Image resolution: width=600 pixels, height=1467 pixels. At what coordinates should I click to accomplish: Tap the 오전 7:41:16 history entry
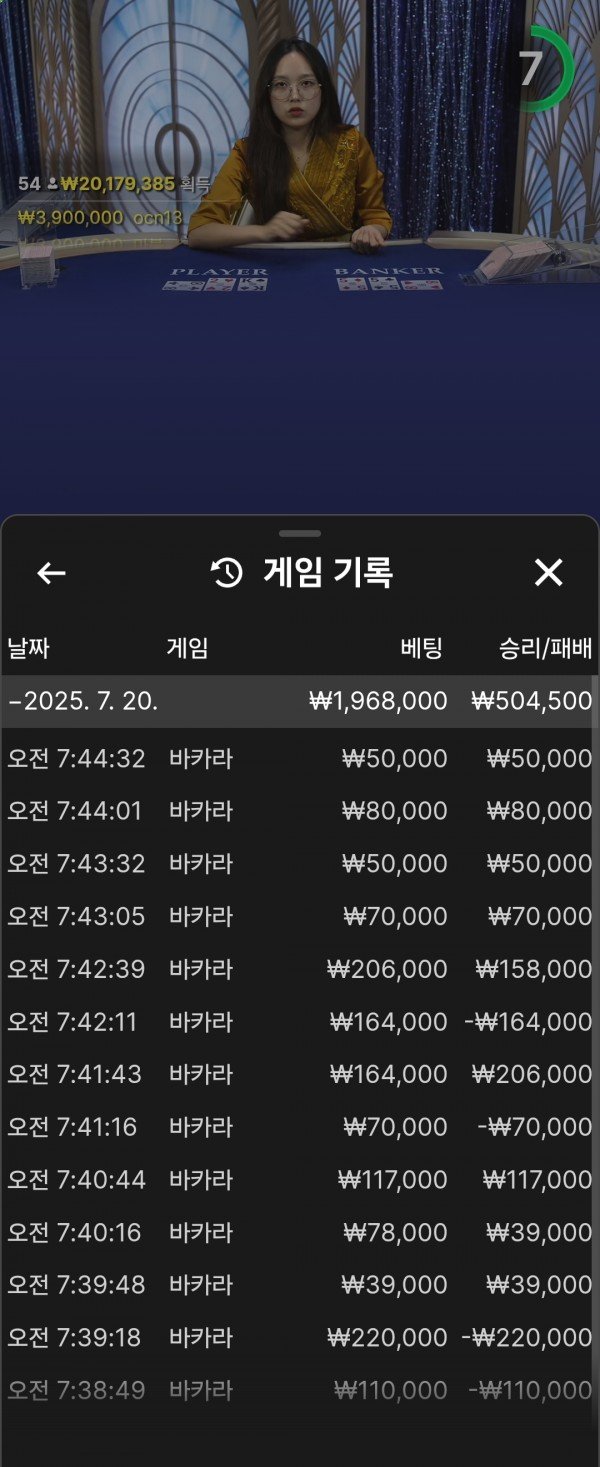[x=299, y=1127]
